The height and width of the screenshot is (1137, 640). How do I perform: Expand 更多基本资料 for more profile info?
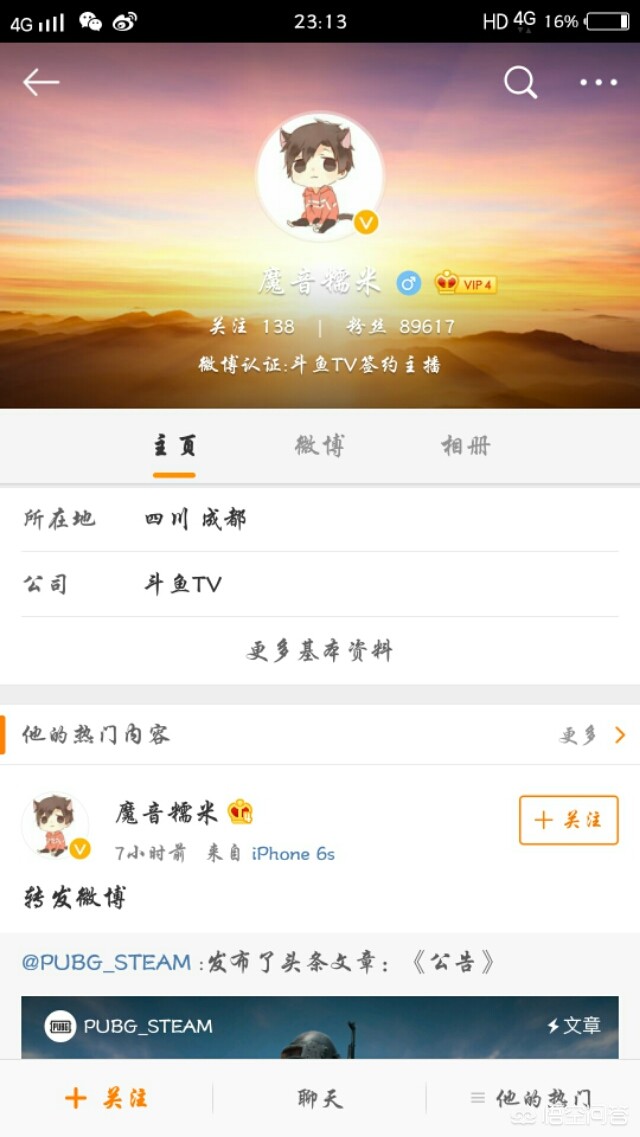click(320, 651)
